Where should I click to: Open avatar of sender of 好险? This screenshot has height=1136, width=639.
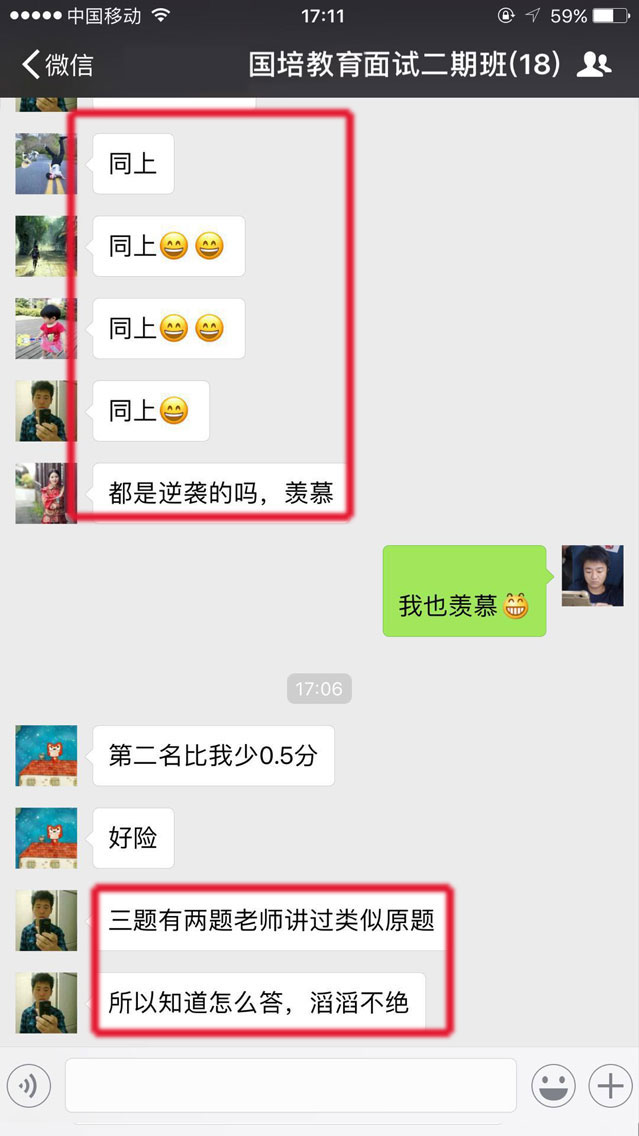pos(46,838)
